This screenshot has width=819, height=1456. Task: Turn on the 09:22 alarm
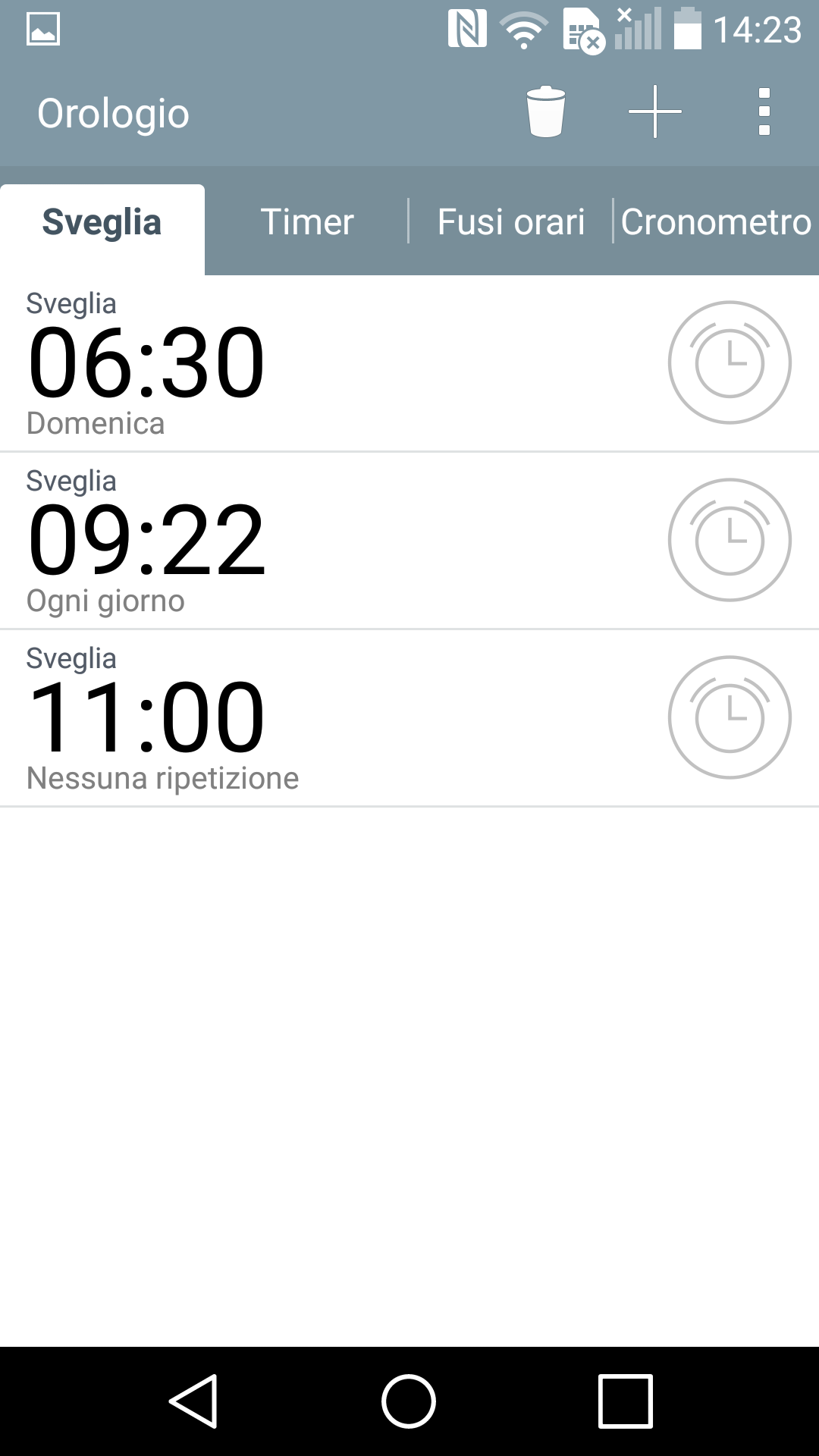coord(730,540)
